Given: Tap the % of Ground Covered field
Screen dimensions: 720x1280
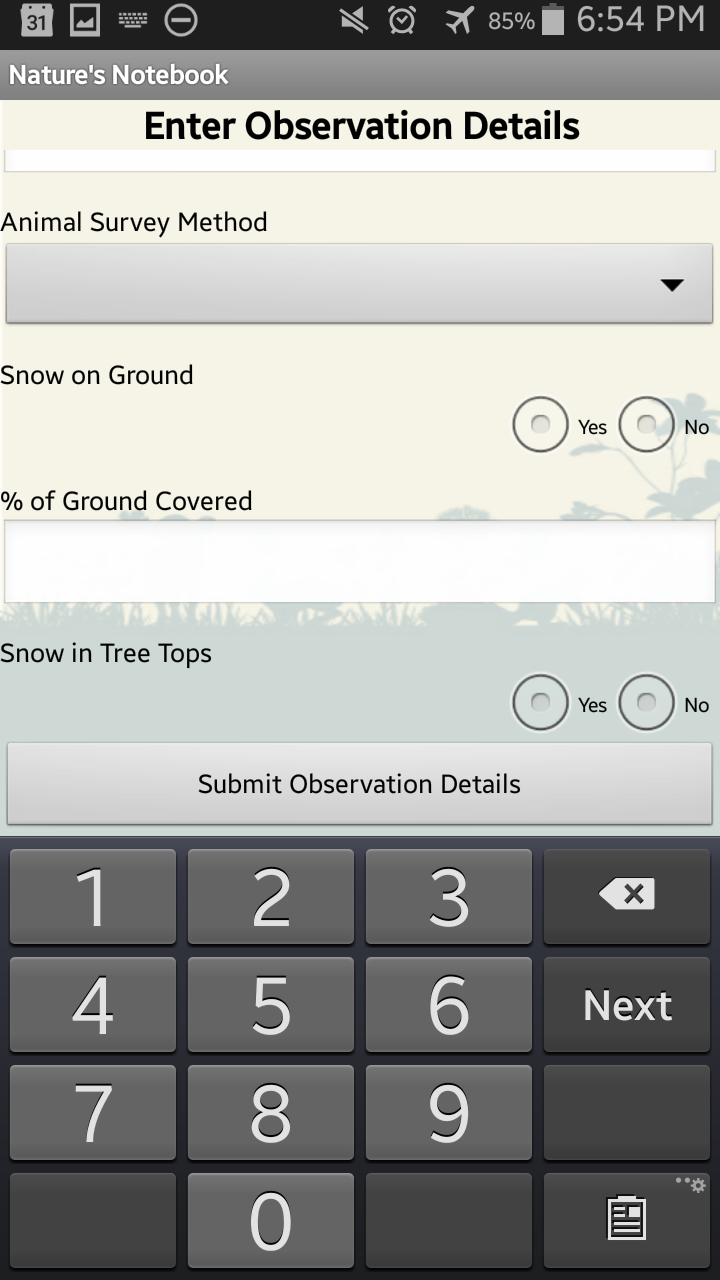Looking at the screenshot, I should click(x=359, y=561).
